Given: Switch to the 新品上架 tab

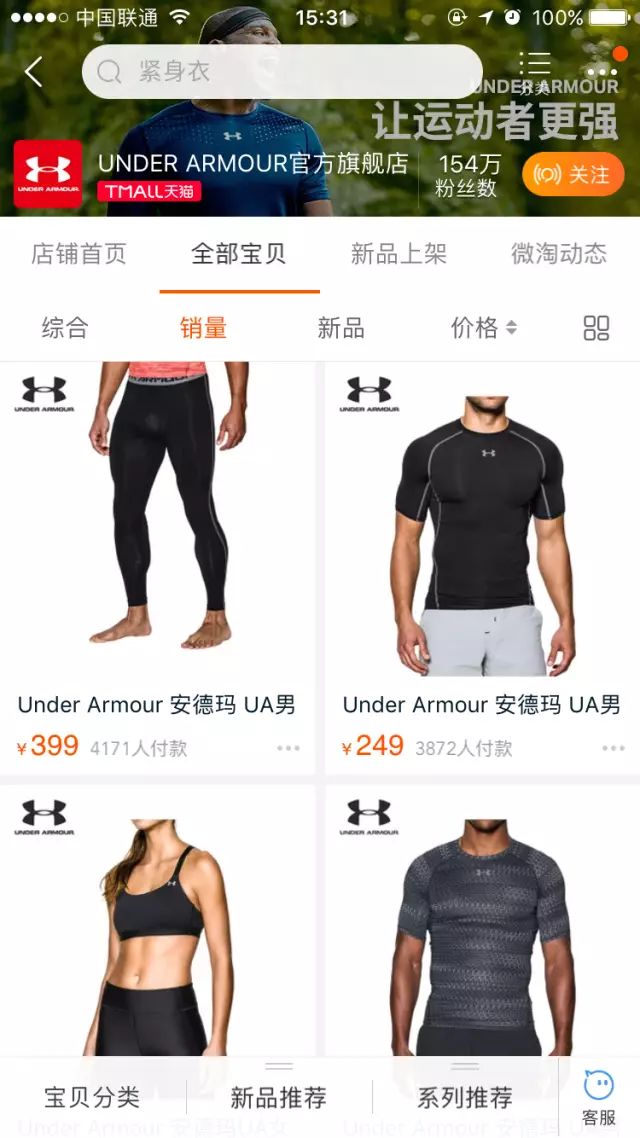Looking at the screenshot, I should [x=399, y=254].
